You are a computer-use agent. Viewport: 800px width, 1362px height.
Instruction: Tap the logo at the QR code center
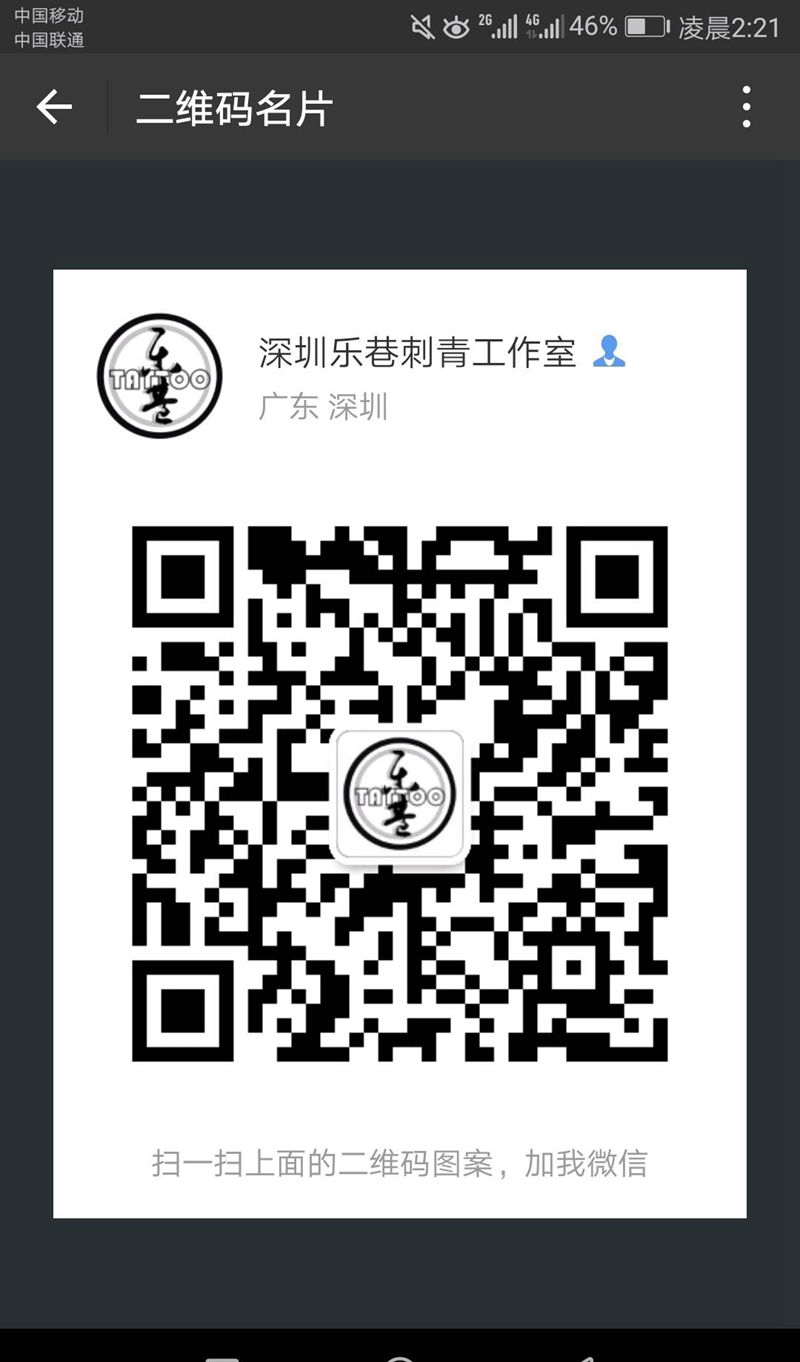tap(399, 794)
